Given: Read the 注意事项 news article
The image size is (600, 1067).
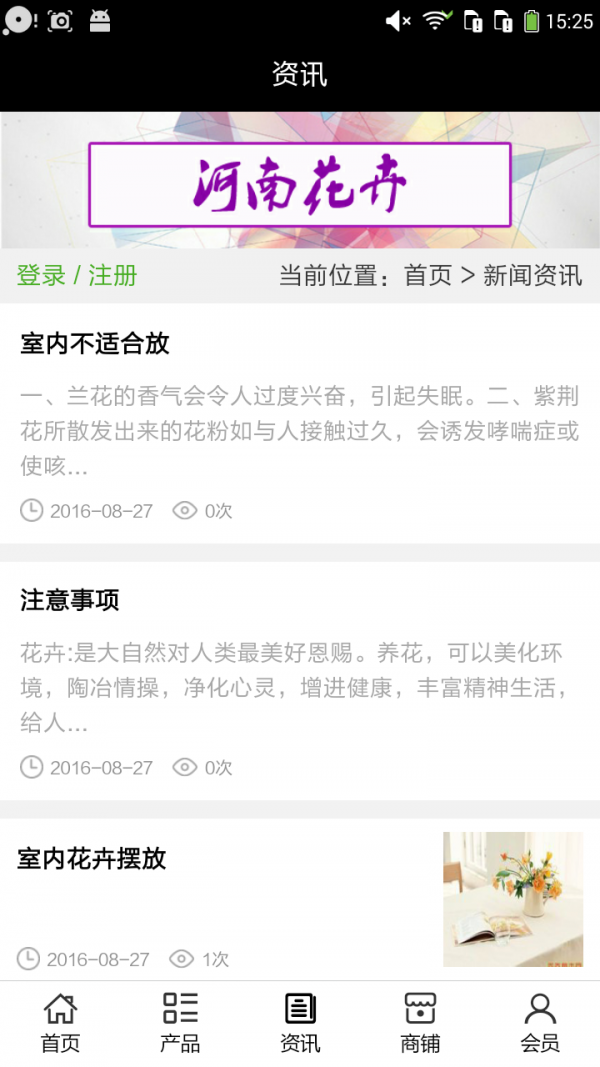Looking at the screenshot, I should pos(70,600).
